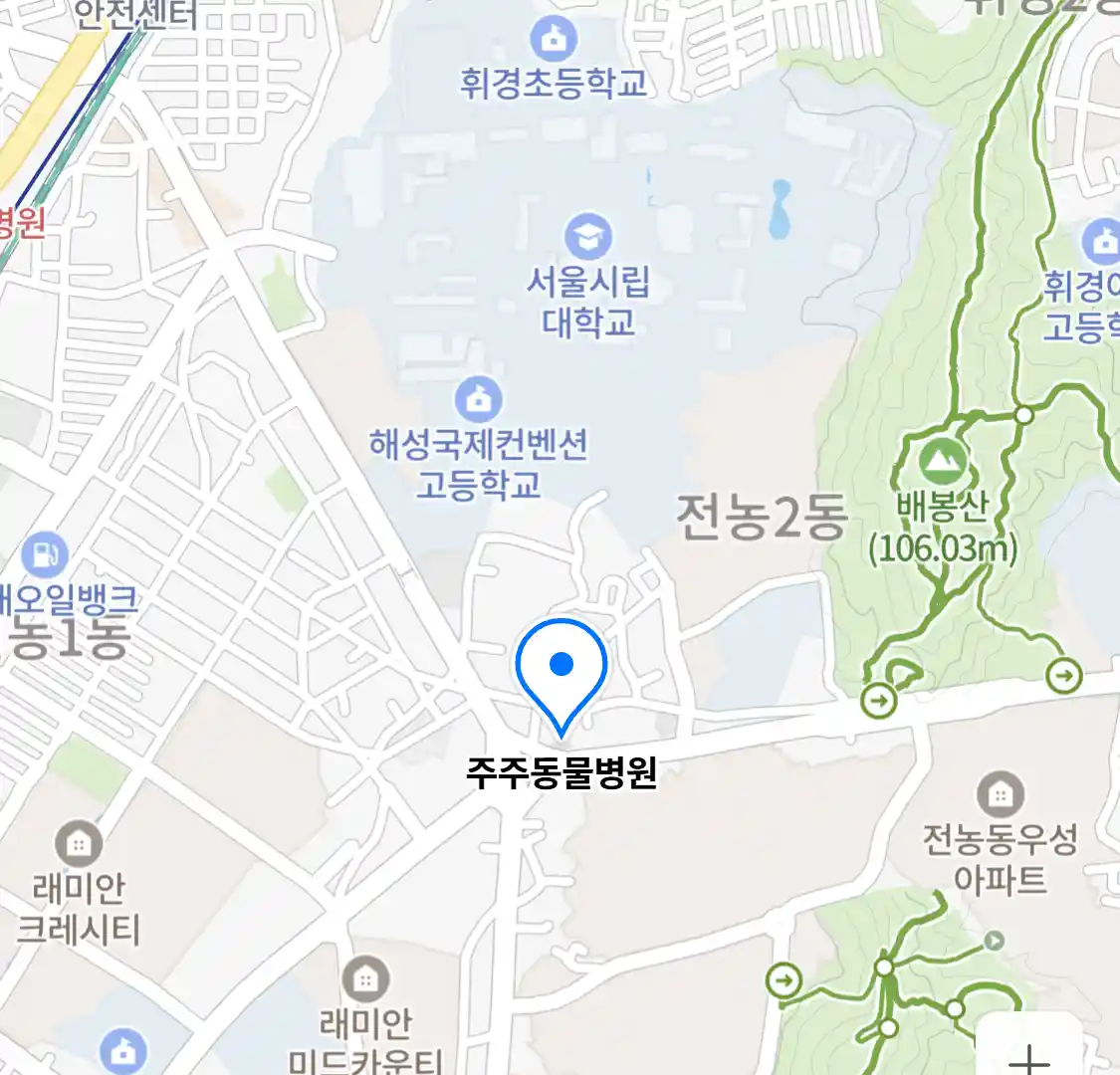This screenshot has width=1120, height=1075.
Task: Select the 전농동우성아파트 place marker
Action: click(x=1000, y=794)
